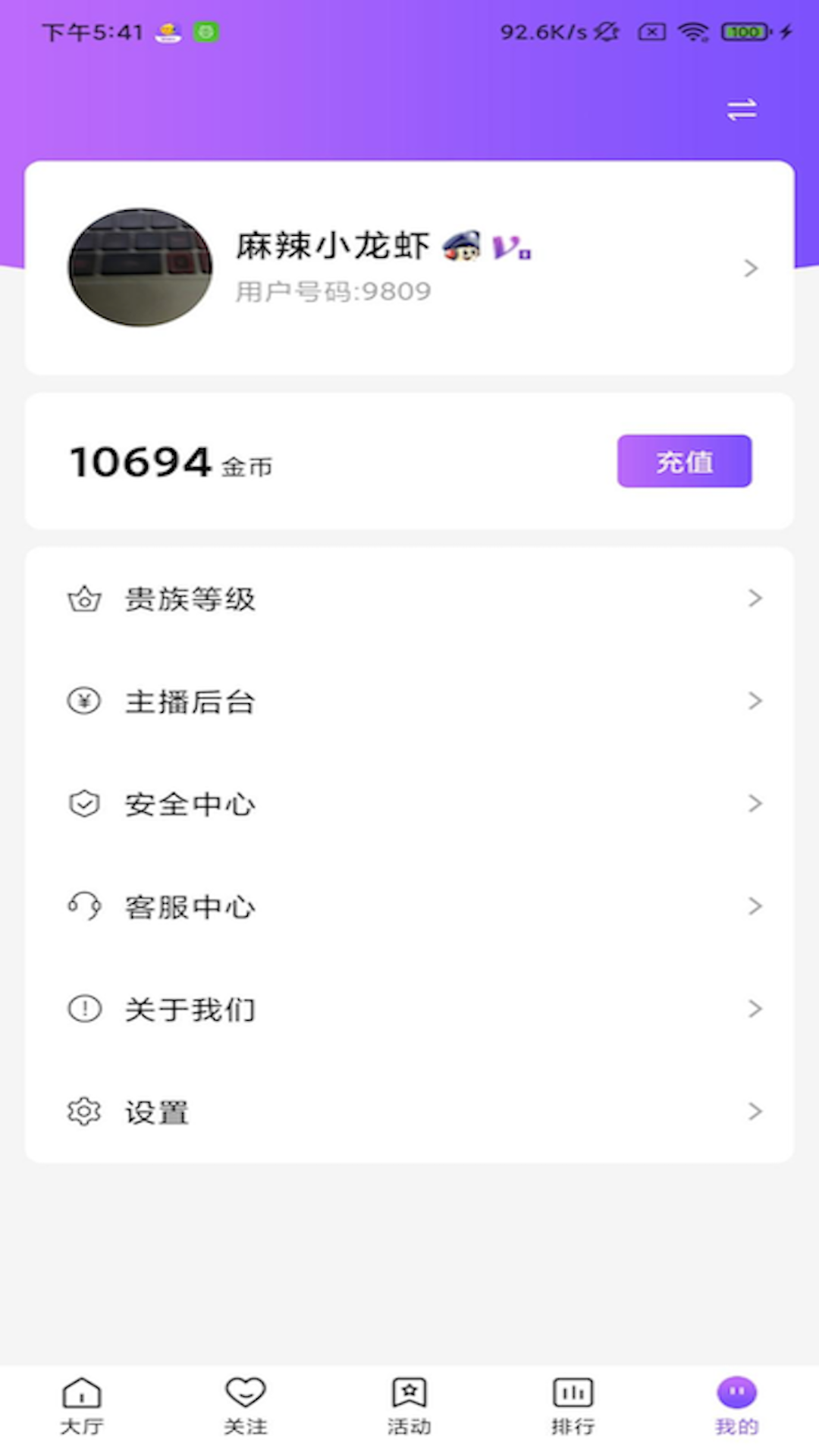Expand the 贵族等级 row chevron
This screenshot has height=1456, width=819.
755,599
